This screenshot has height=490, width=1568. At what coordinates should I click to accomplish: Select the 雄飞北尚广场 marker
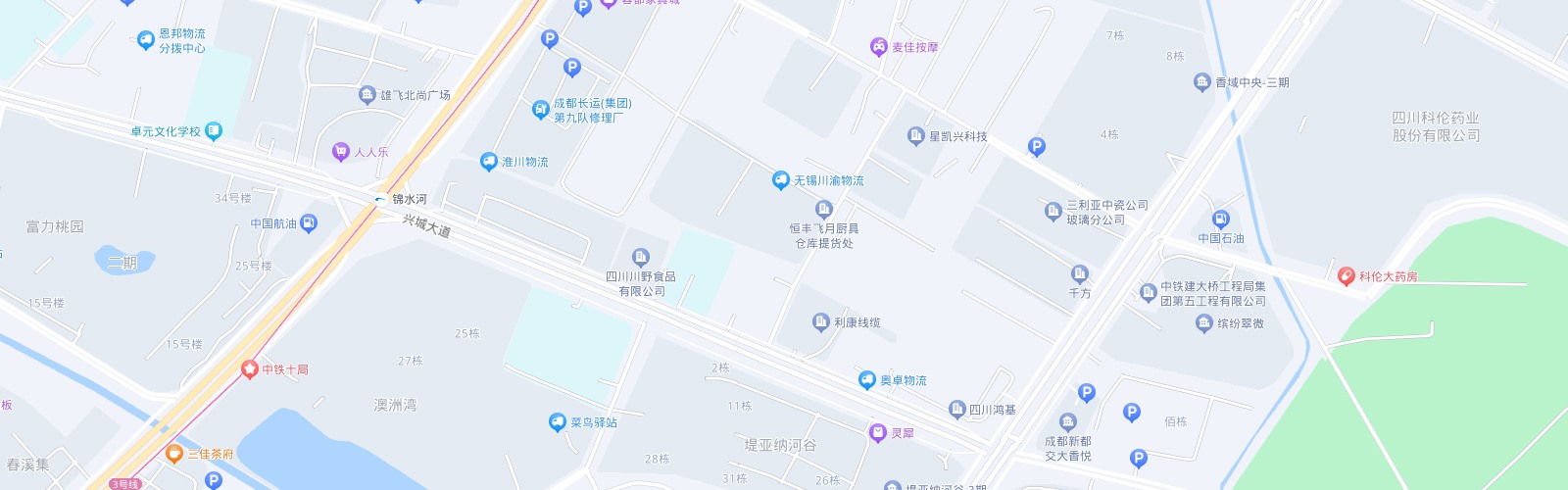click(367, 95)
